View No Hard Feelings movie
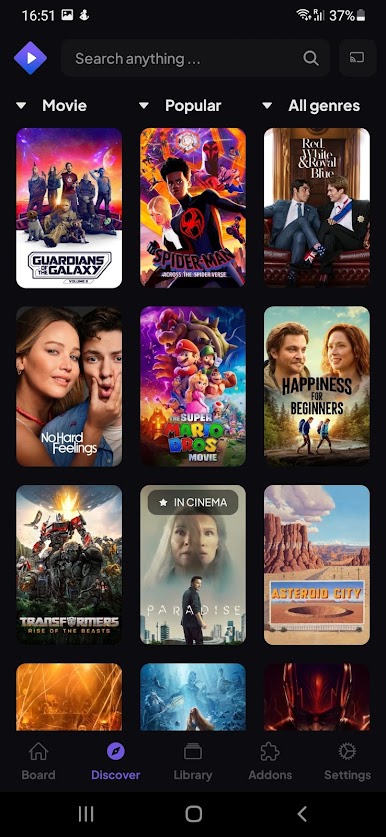Image resolution: width=386 pixels, height=837 pixels. pos(69,386)
